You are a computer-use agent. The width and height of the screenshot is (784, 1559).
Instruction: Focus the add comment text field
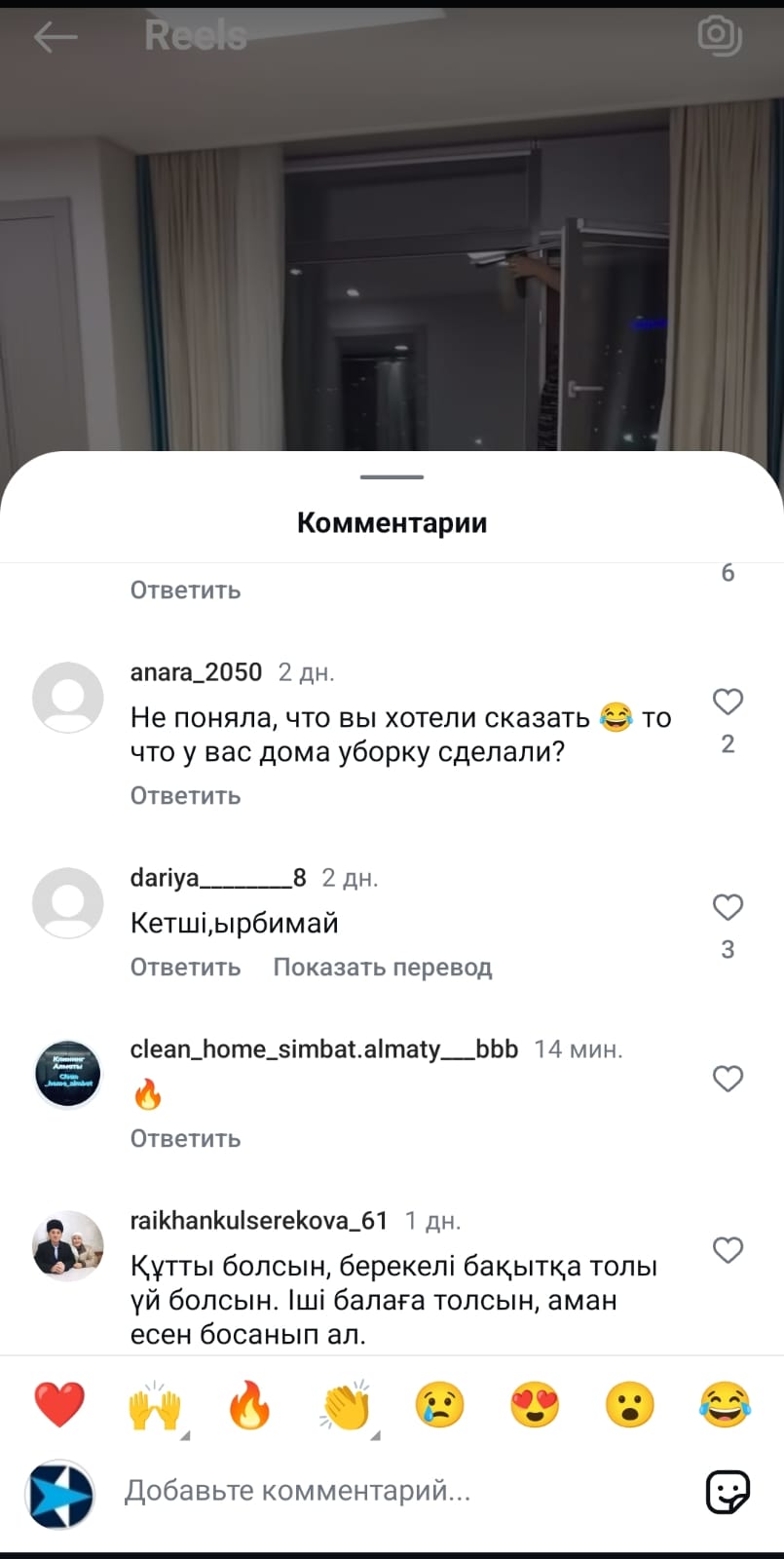coord(390,1491)
